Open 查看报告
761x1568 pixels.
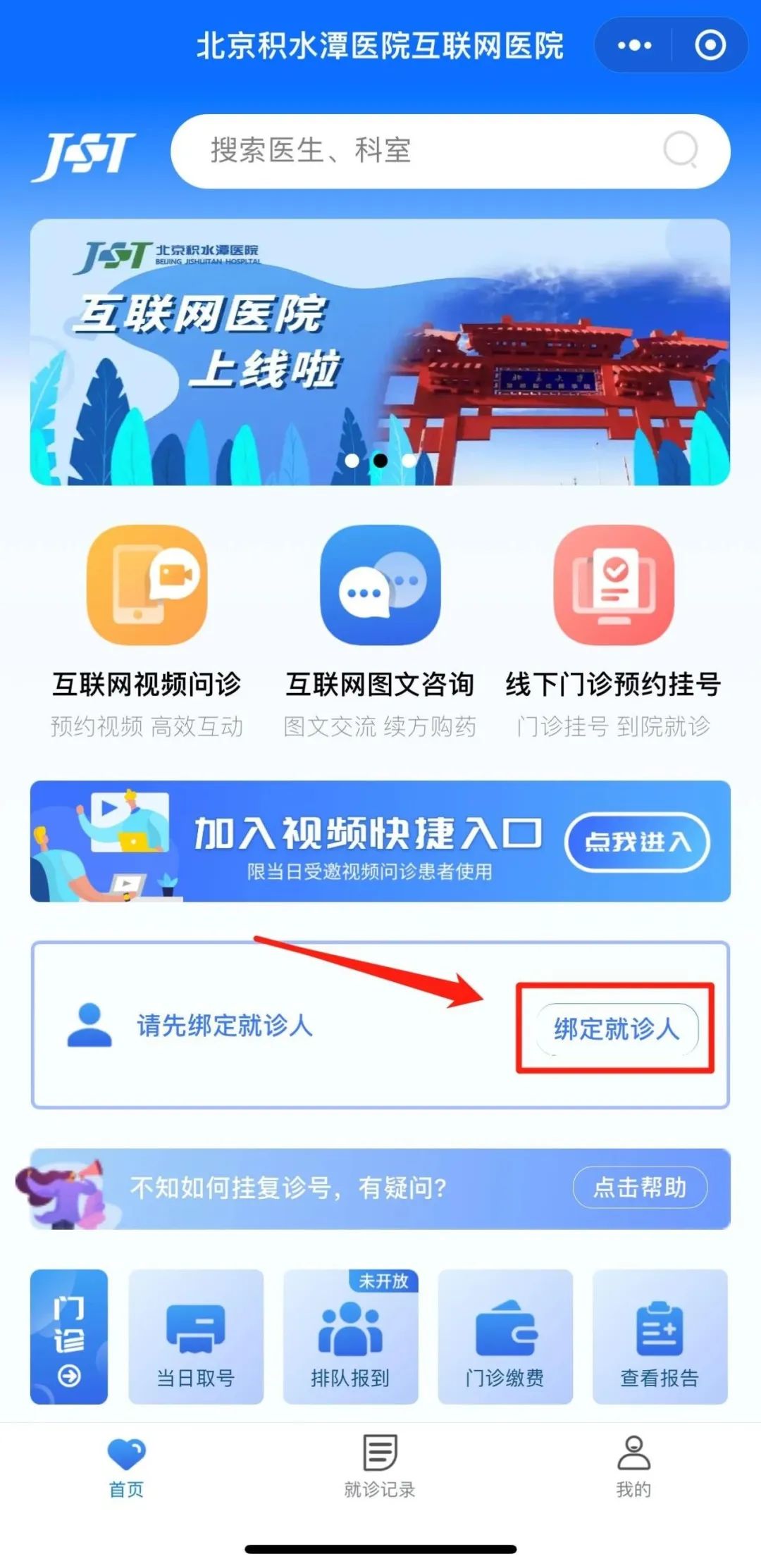click(x=659, y=1336)
